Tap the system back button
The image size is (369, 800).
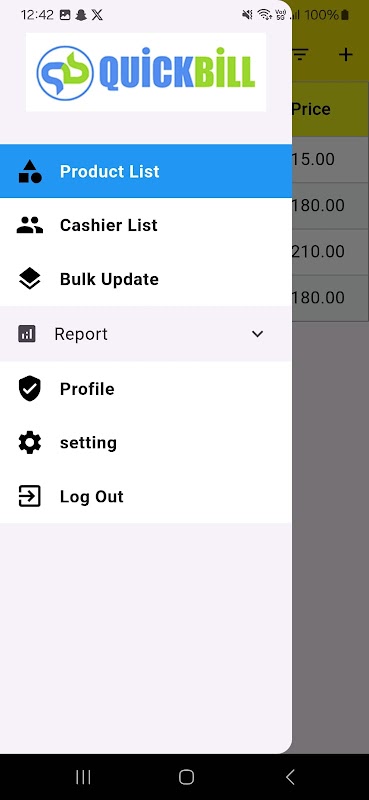click(290, 777)
